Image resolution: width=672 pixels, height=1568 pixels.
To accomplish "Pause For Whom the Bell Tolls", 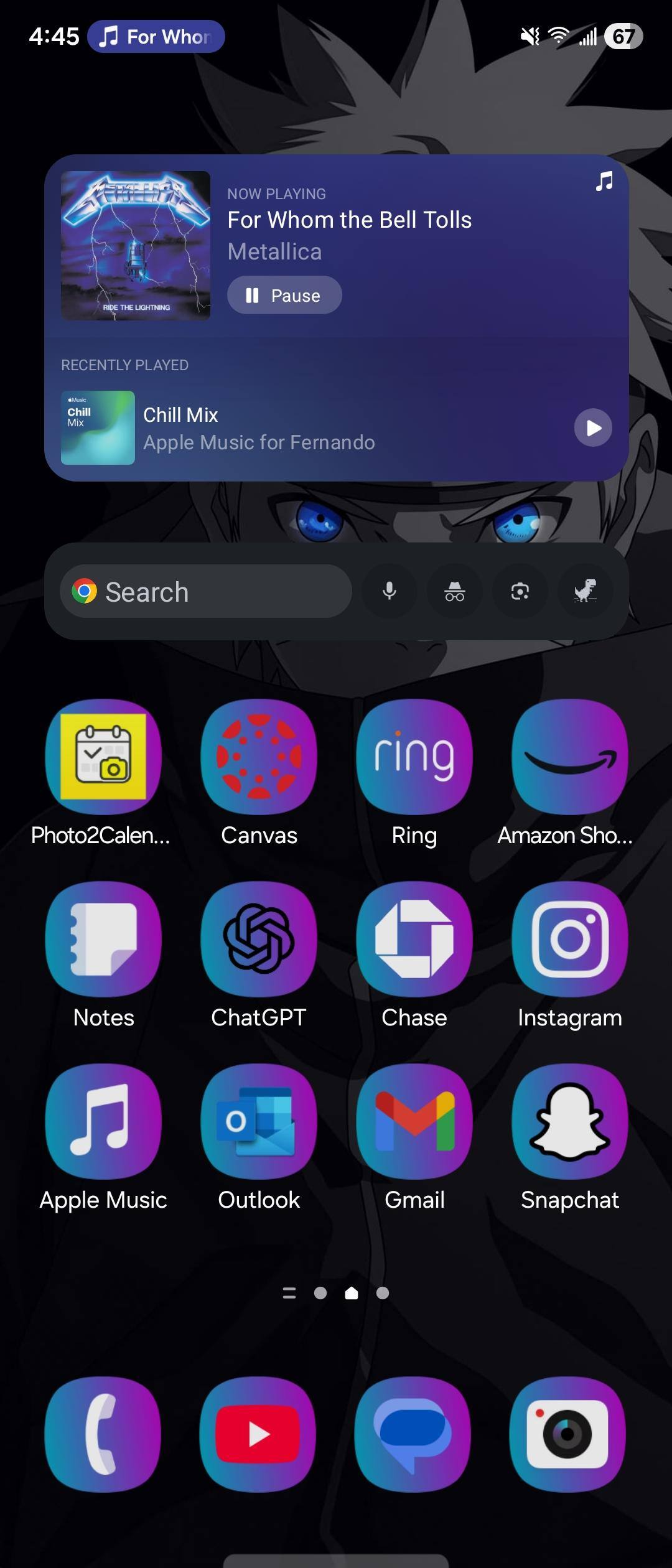I will point(284,295).
